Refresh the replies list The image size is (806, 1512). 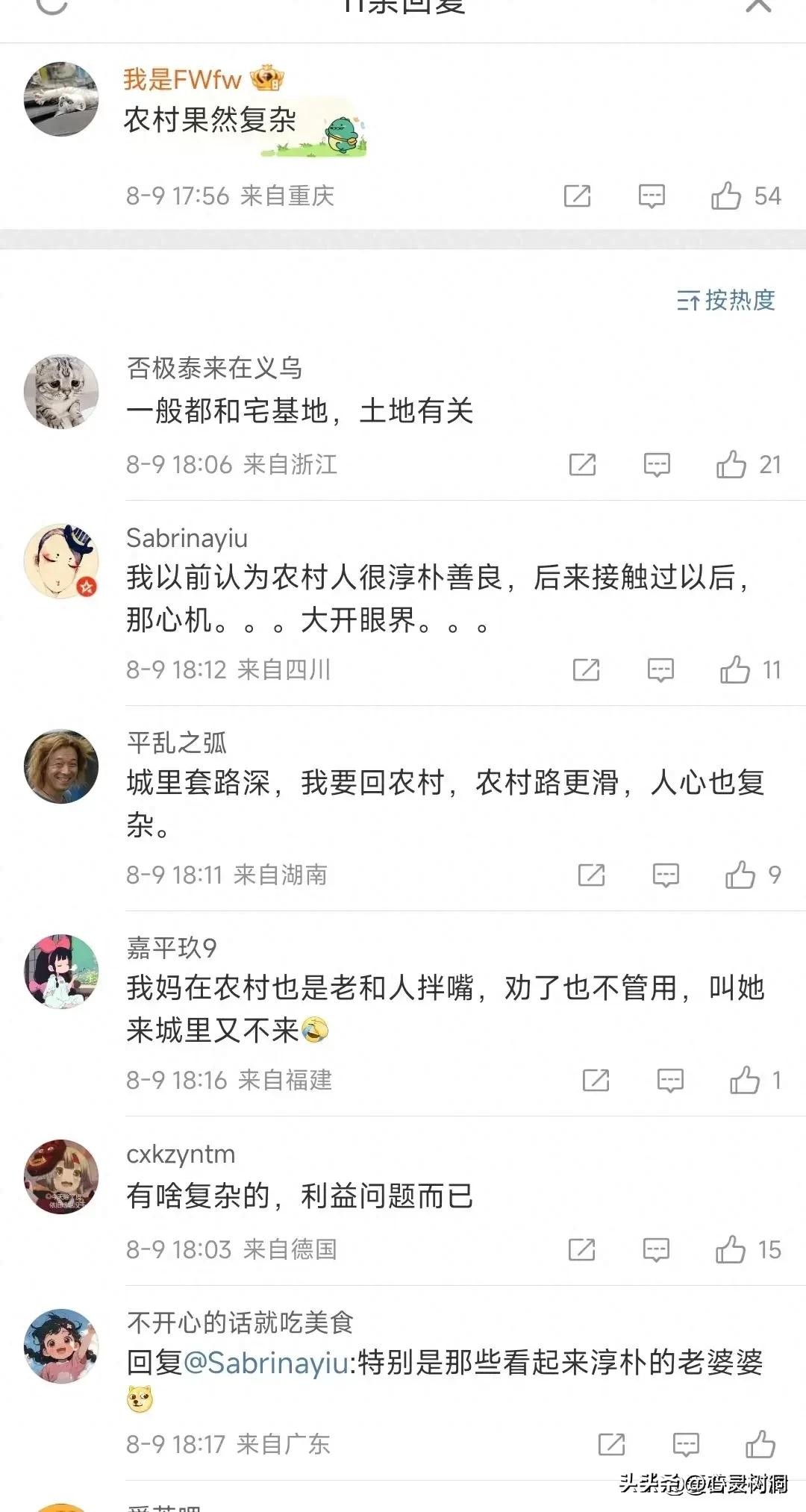51,6
